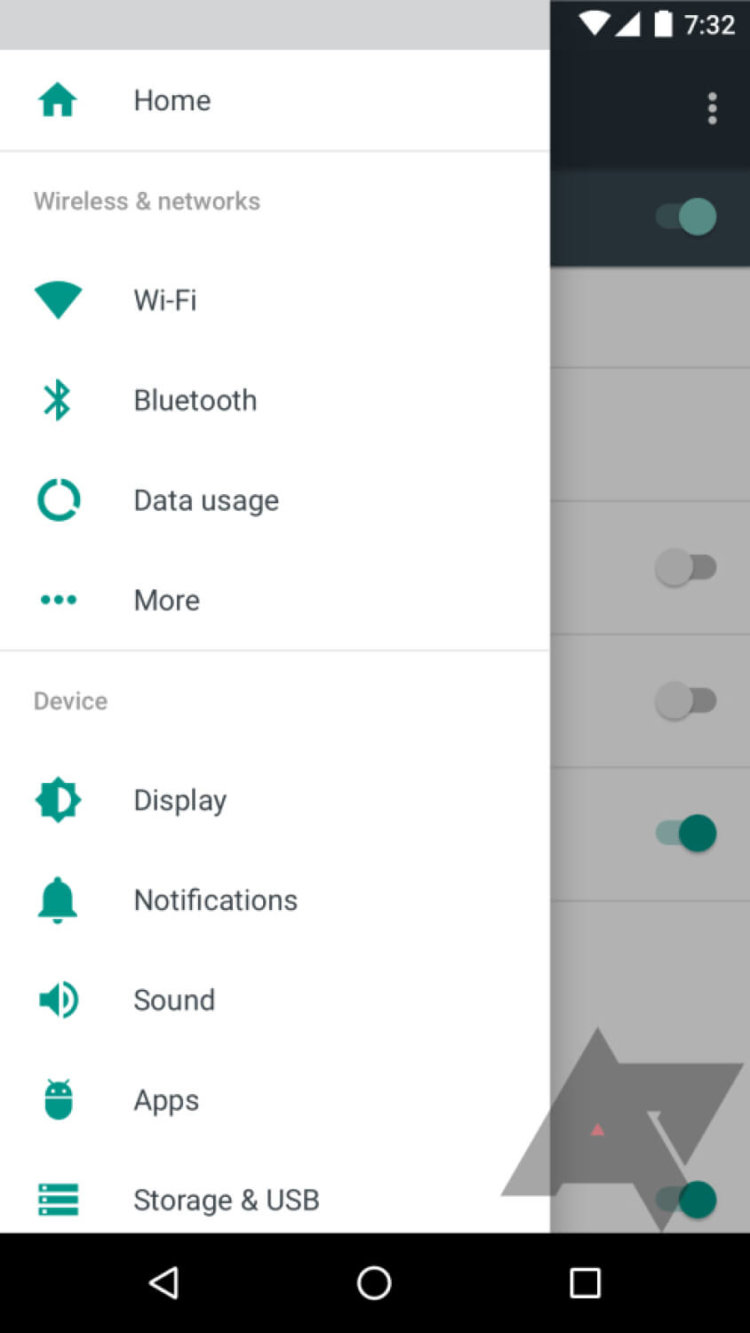The image size is (750, 1333).
Task: Select Home at the top of the drawer
Action: [x=171, y=99]
